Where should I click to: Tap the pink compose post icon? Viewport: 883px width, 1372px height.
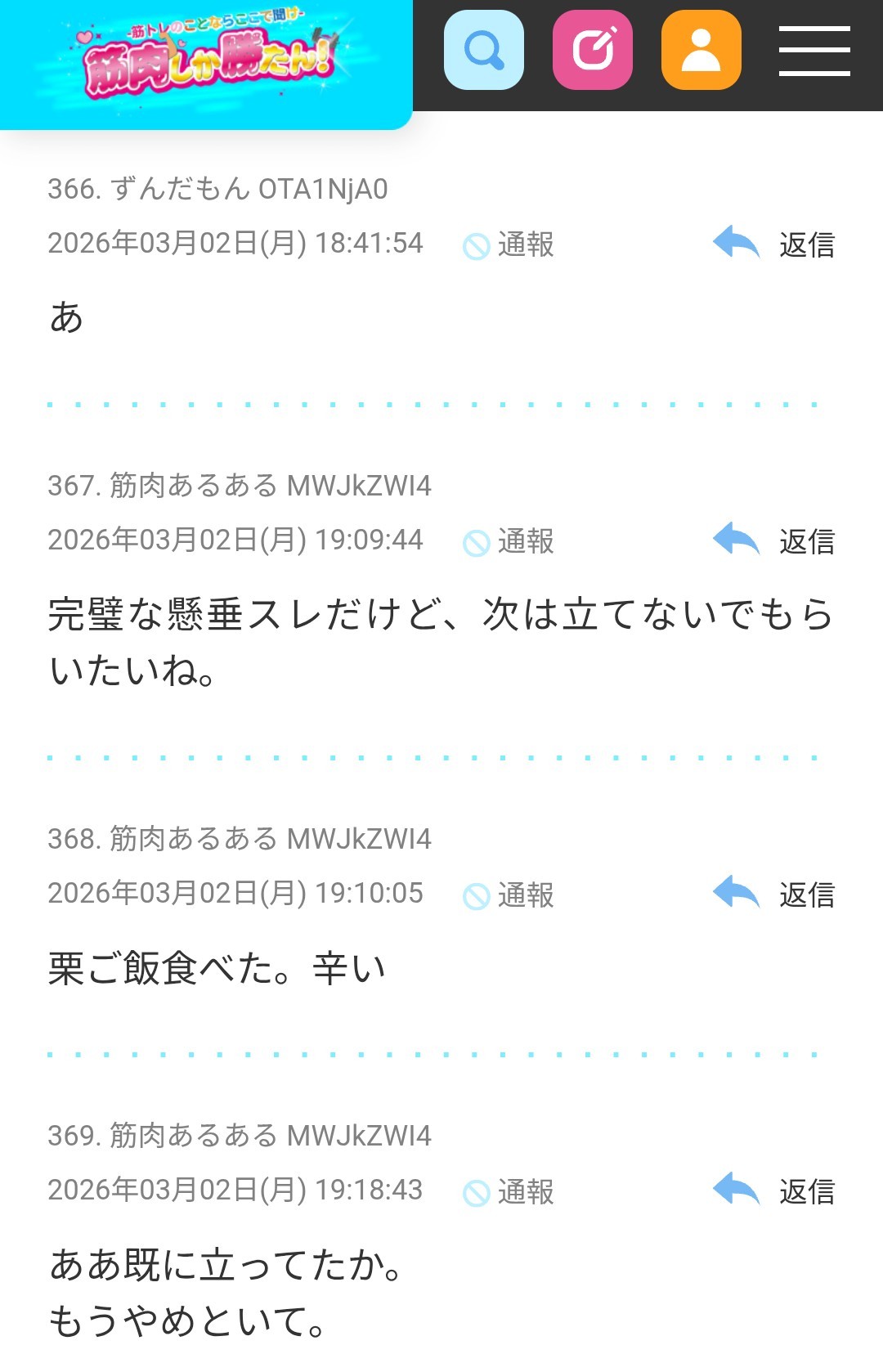click(592, 50)
